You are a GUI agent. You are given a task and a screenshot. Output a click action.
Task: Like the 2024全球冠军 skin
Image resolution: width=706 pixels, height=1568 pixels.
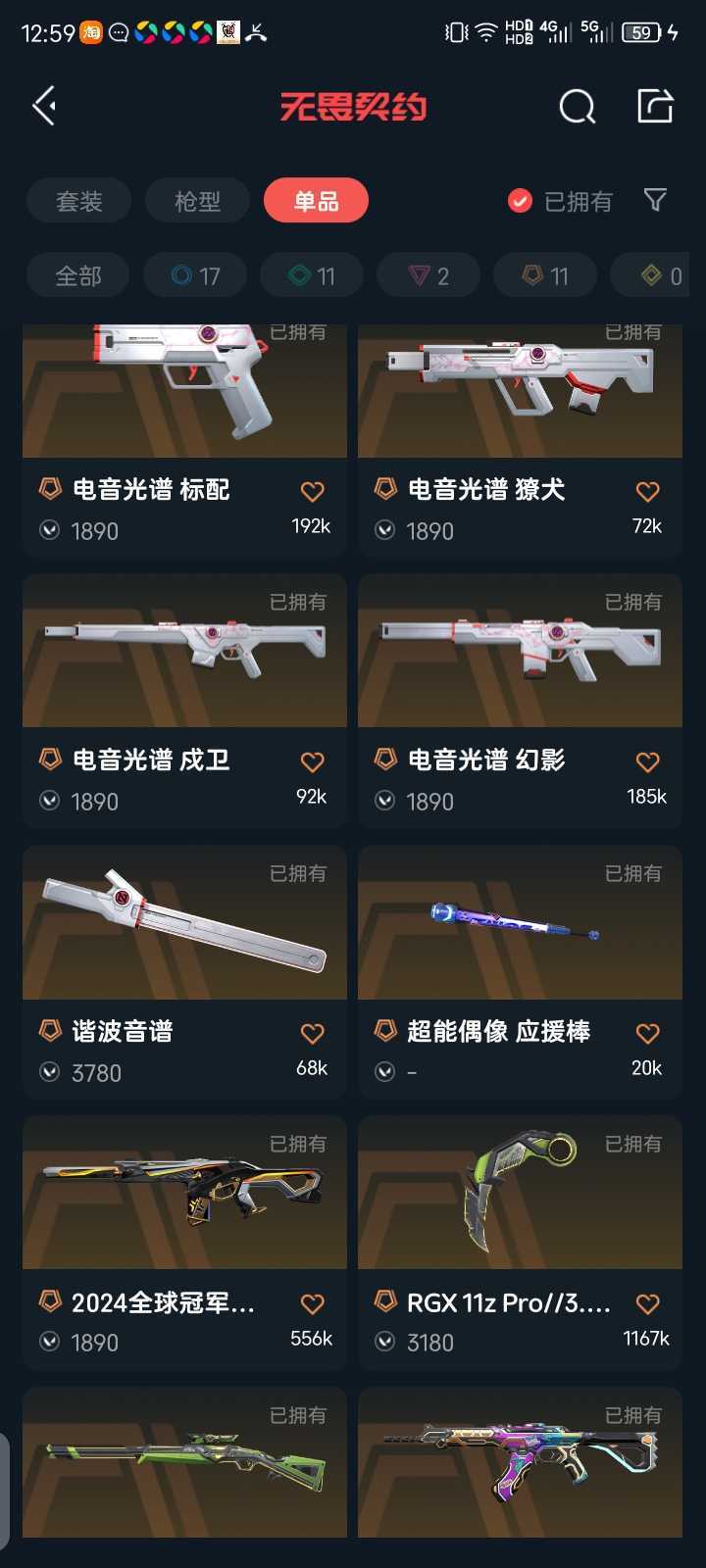pos(312,1303)
